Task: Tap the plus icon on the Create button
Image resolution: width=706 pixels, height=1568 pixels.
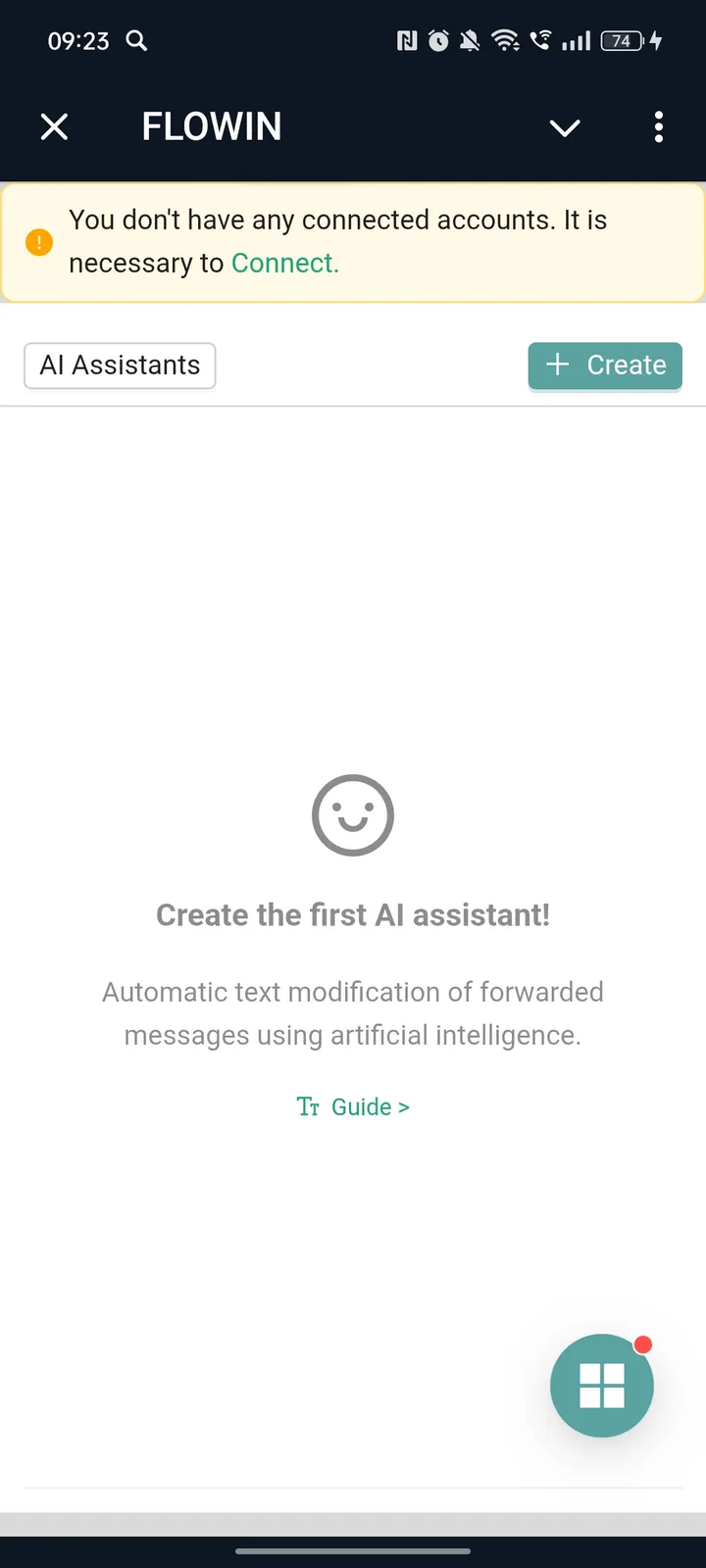Action: [557, 365]
